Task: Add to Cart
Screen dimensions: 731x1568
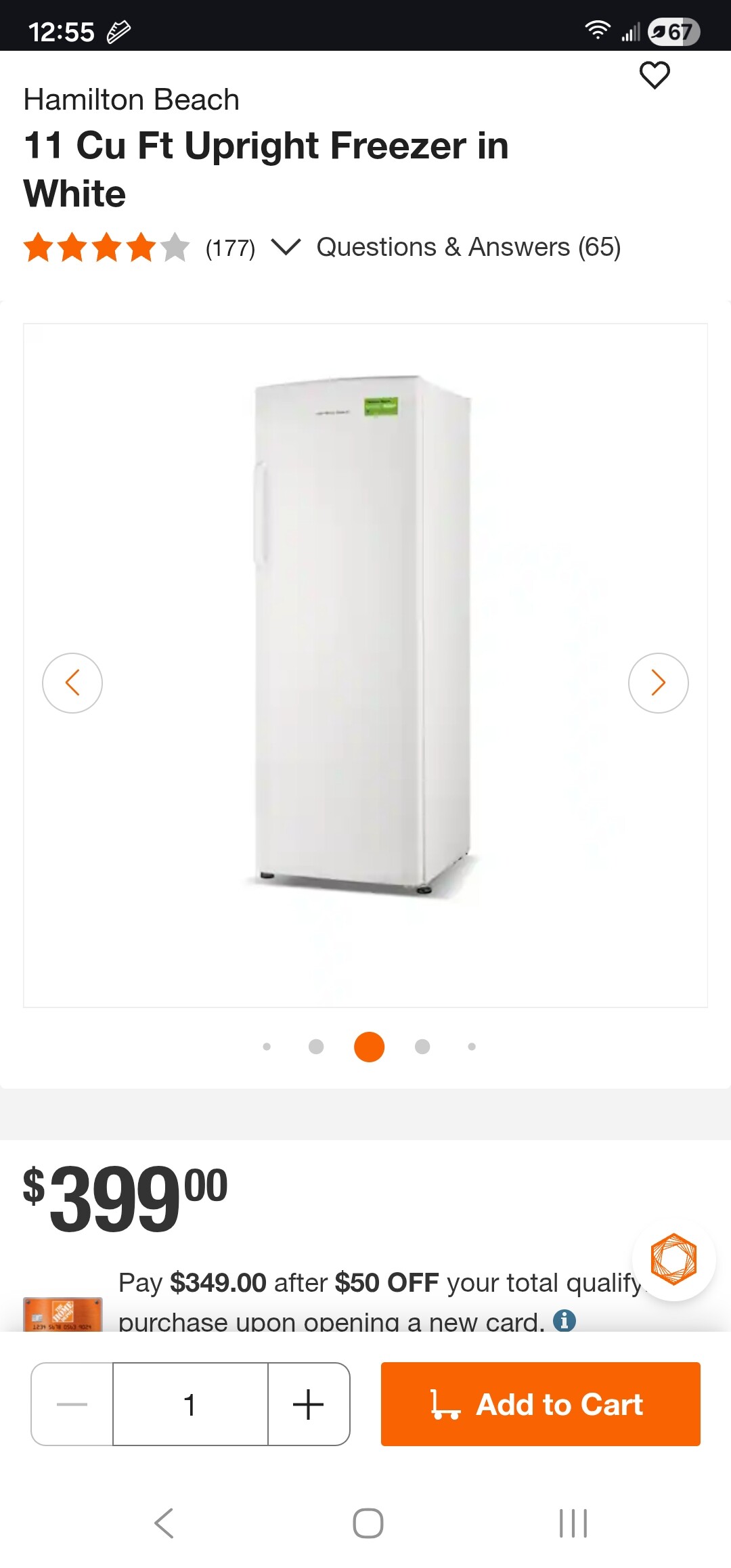Action: coord(540,1404)
